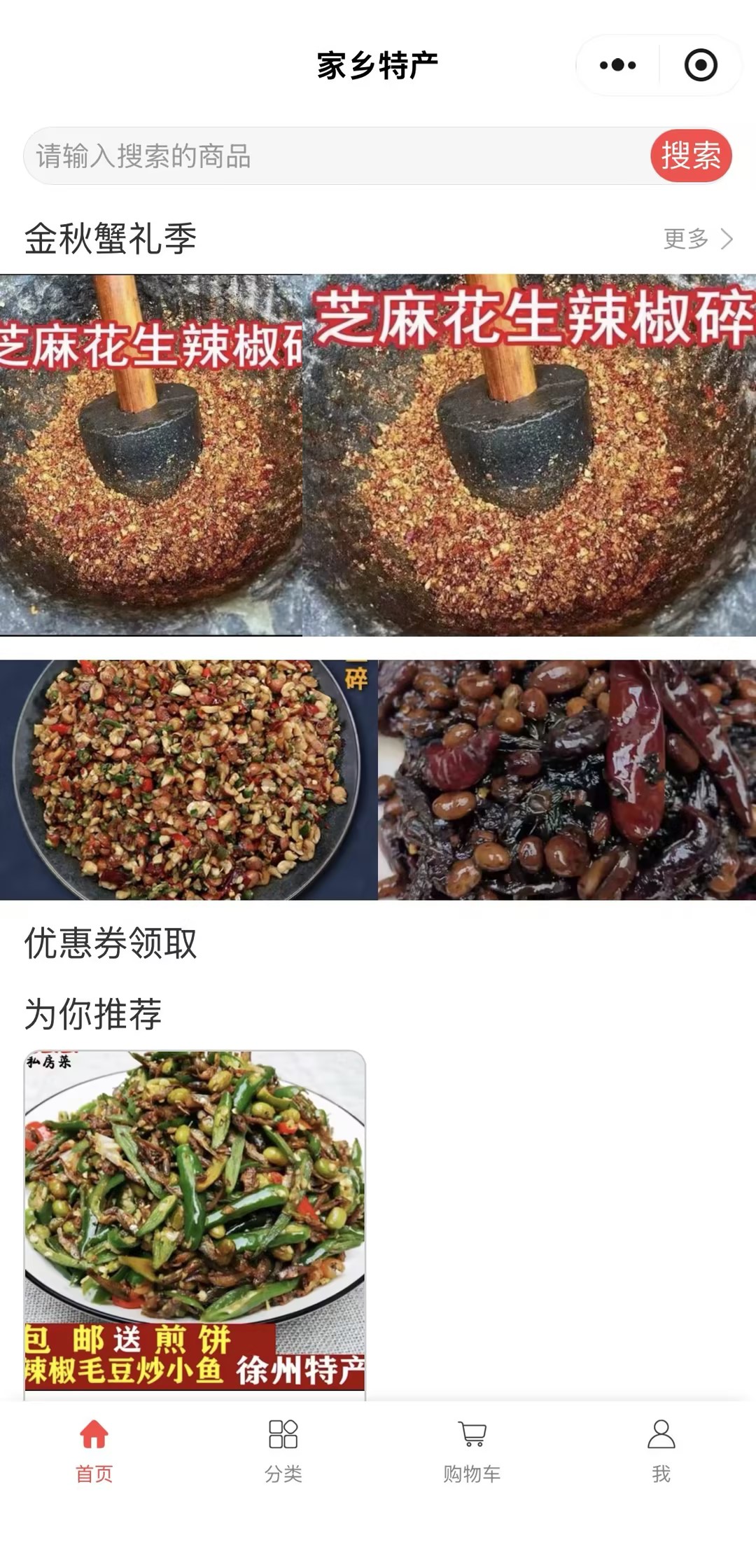Open 更多 for 金秋蟹礼季
The height and width of the screenshot is (1568, 756).
tap(698, 239)
